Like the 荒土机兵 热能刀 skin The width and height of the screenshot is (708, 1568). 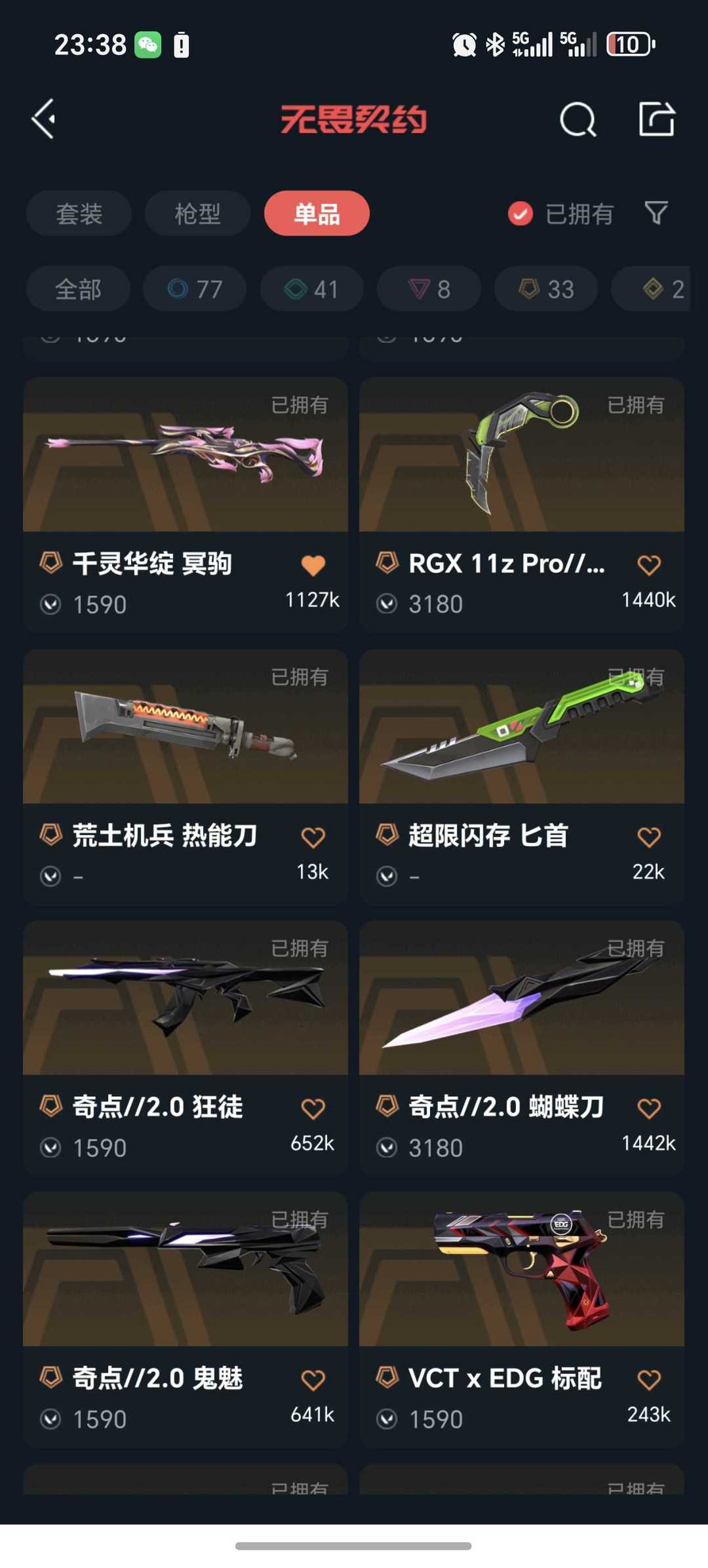coord(313,837)
